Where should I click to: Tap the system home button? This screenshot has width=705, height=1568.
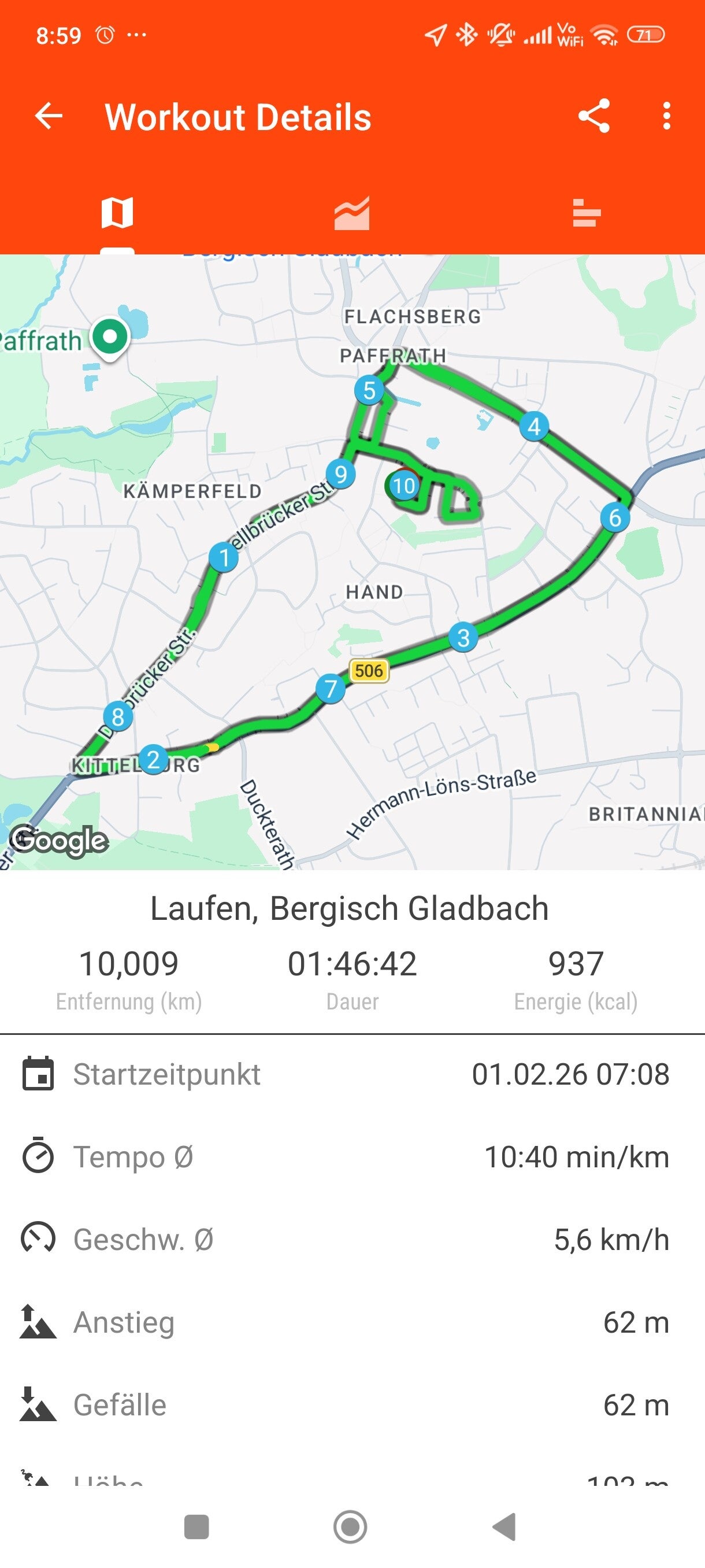tap(350, 1526)
